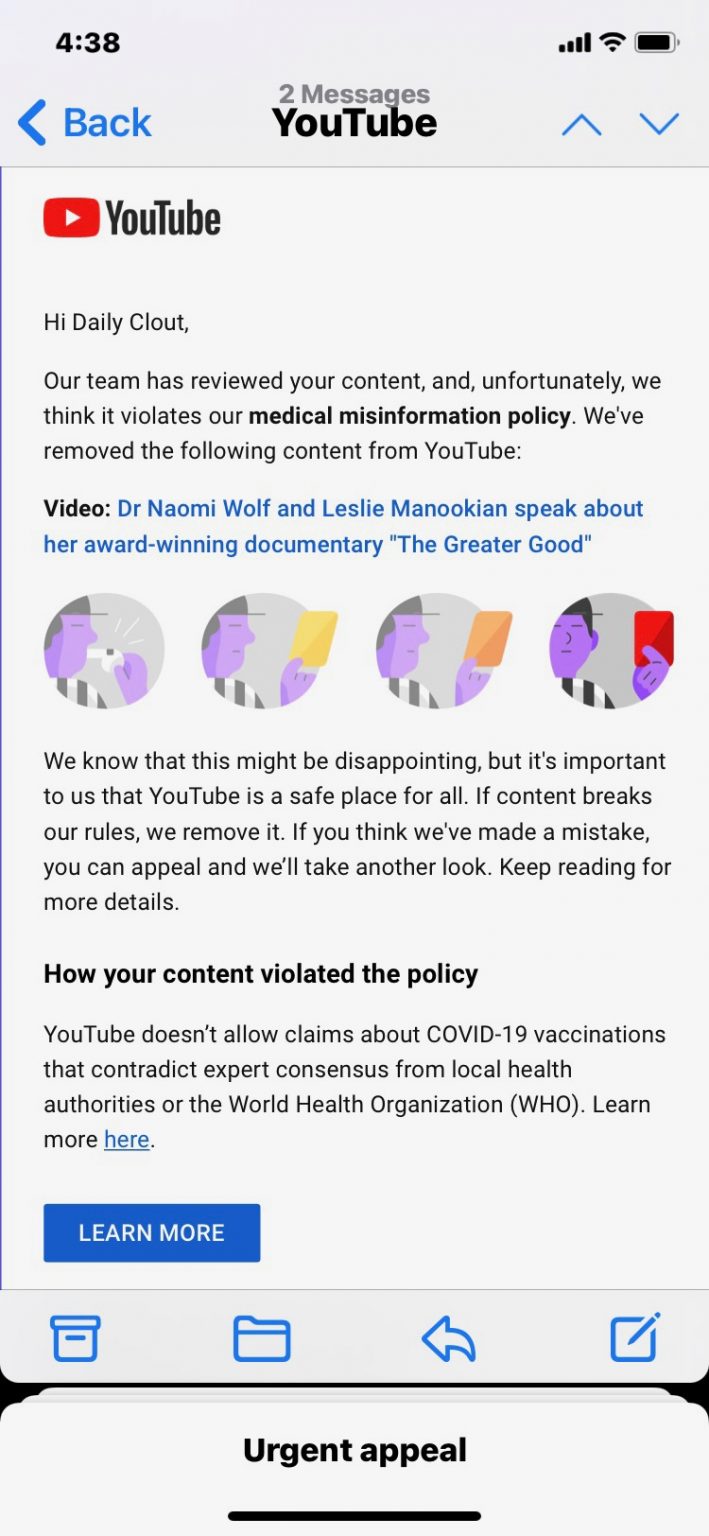Go back to the mailbox
The image size is (709, 1536).
coord(85,123)
